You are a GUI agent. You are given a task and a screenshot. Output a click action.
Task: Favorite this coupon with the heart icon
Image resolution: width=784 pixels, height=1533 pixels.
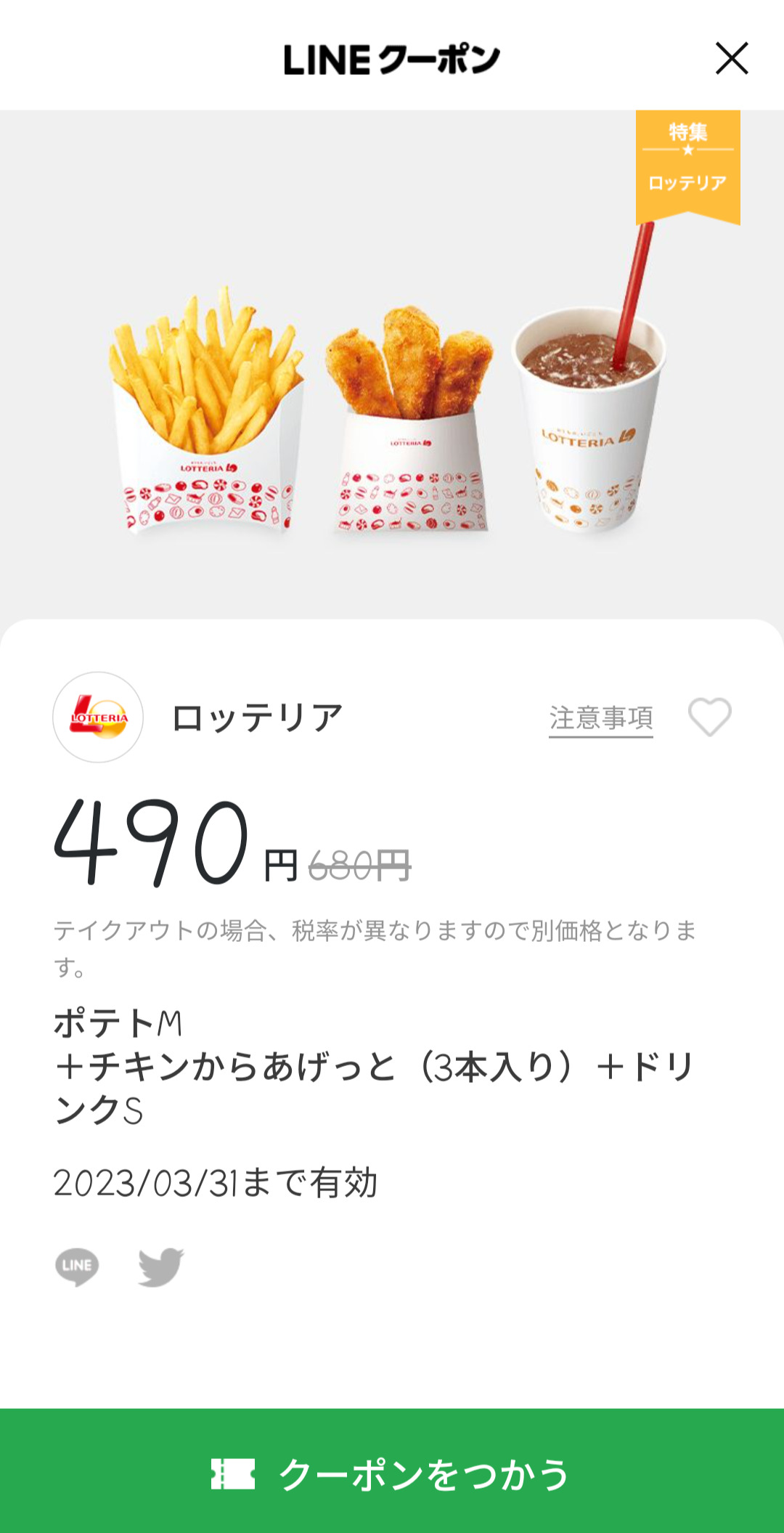[709, 717]
